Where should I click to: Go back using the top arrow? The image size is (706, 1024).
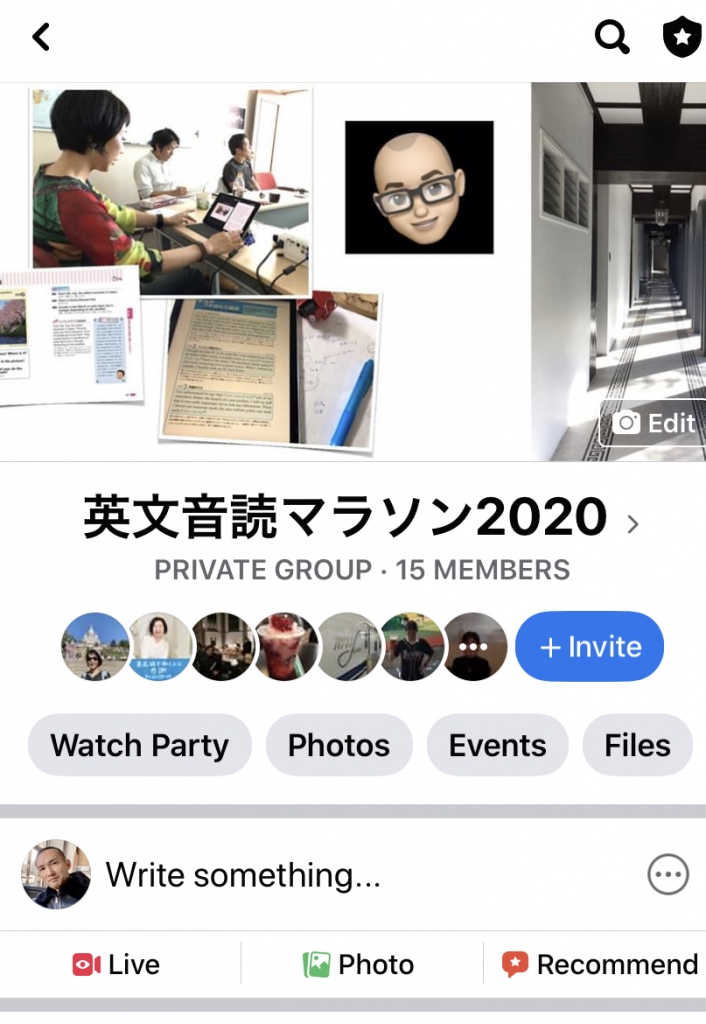[41, 38]
